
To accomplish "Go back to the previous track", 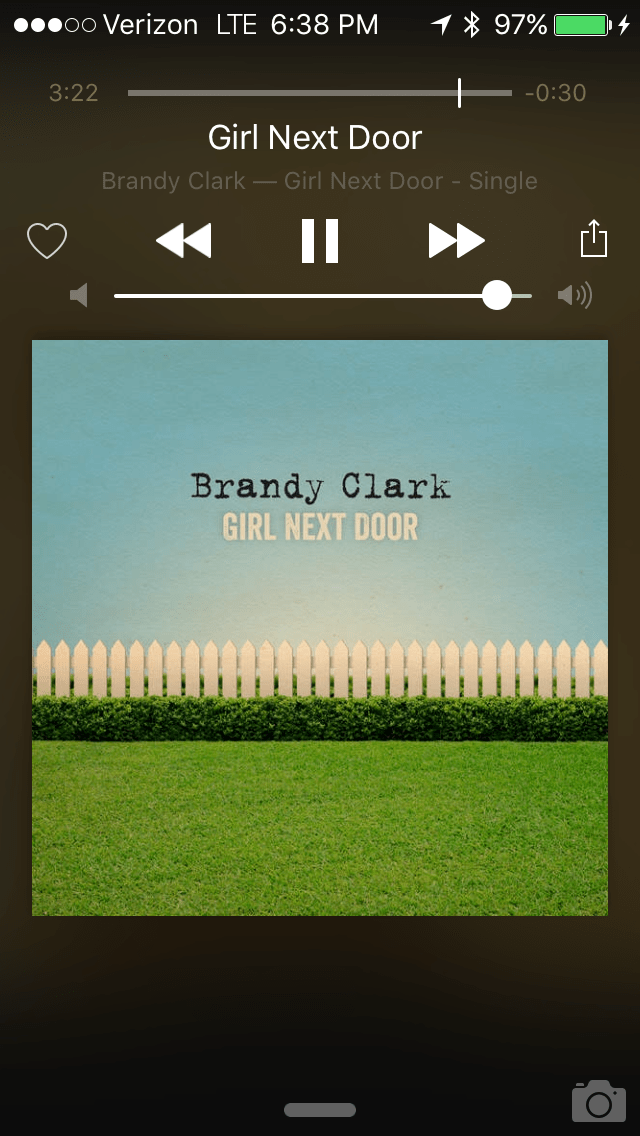I will pyautogui.click(x=184, y=240).
